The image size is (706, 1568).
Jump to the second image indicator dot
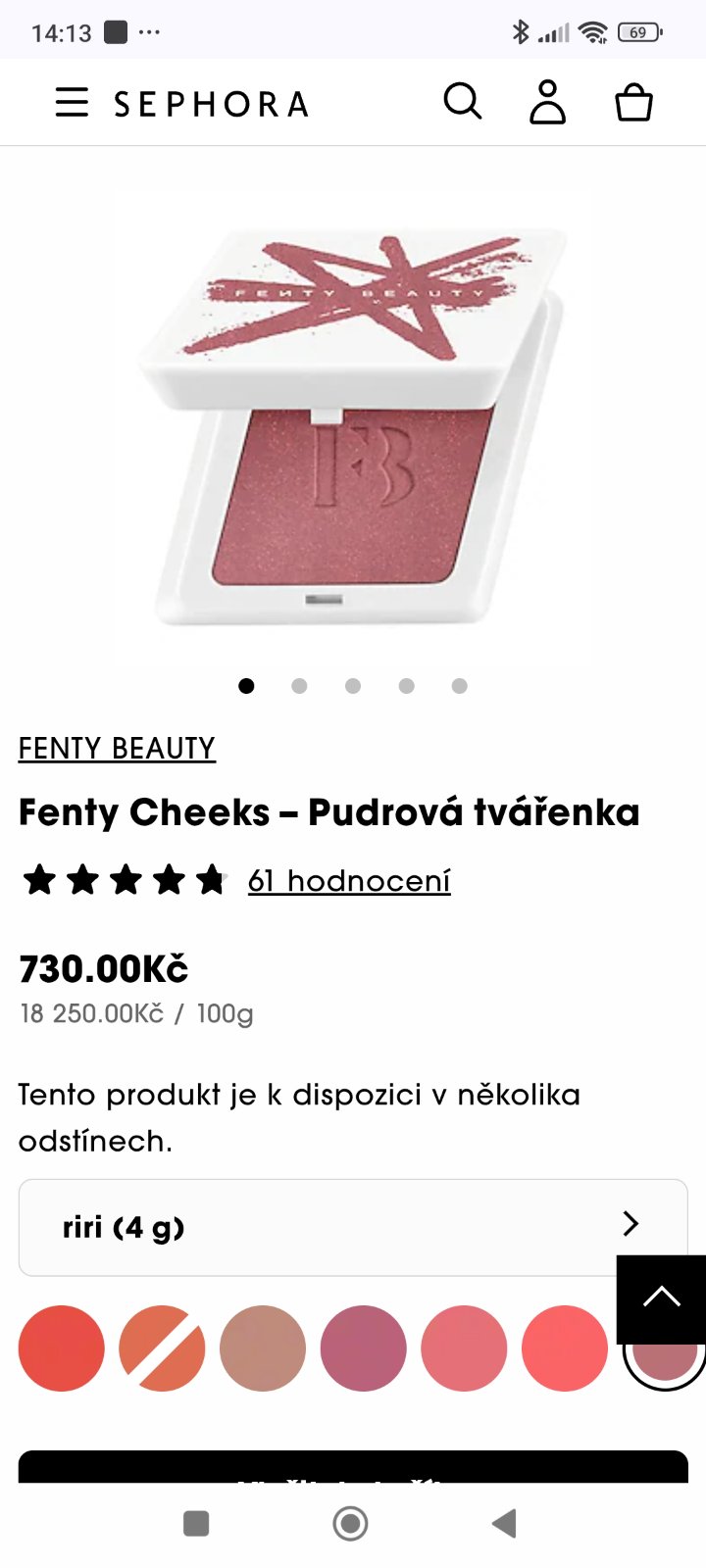pos(299,686)
